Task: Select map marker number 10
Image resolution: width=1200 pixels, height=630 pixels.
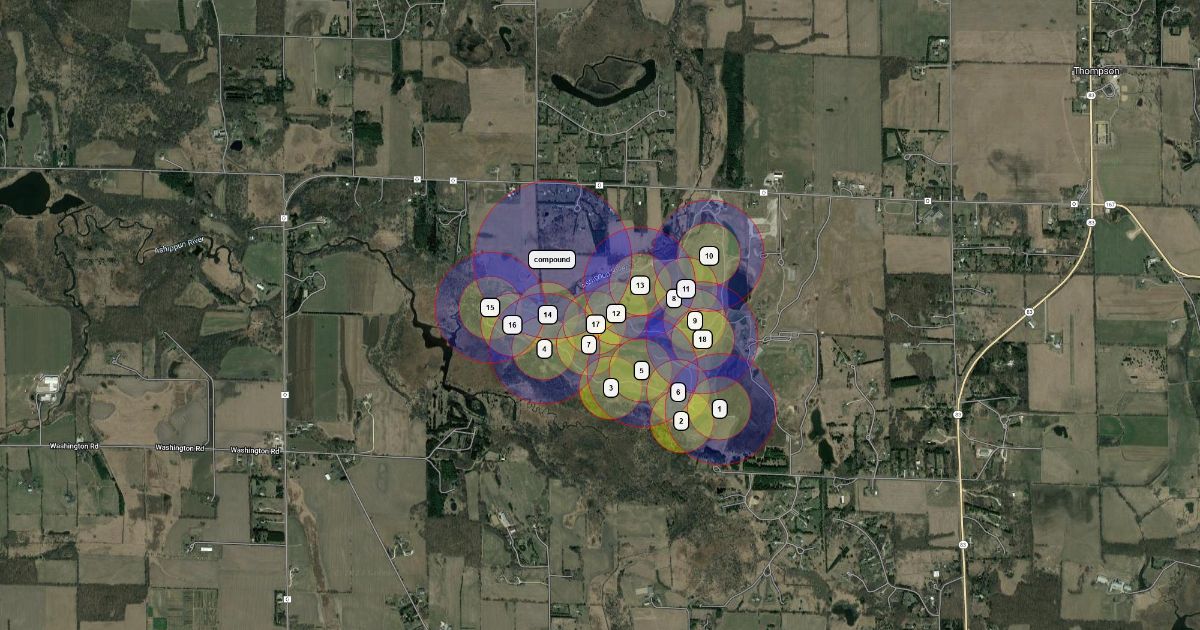Action: point(709,256)
